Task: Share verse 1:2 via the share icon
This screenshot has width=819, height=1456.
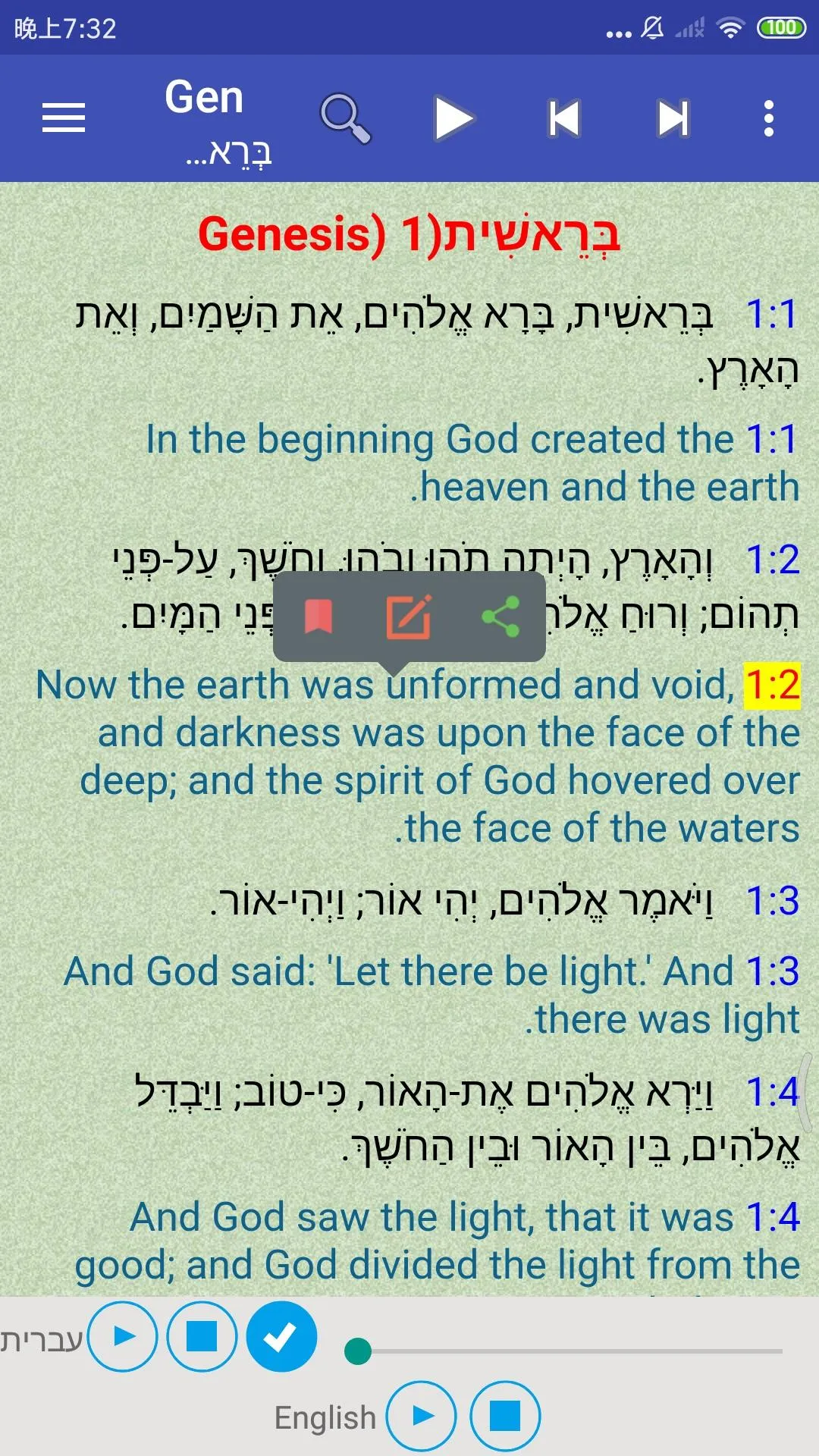Action: 500,616
